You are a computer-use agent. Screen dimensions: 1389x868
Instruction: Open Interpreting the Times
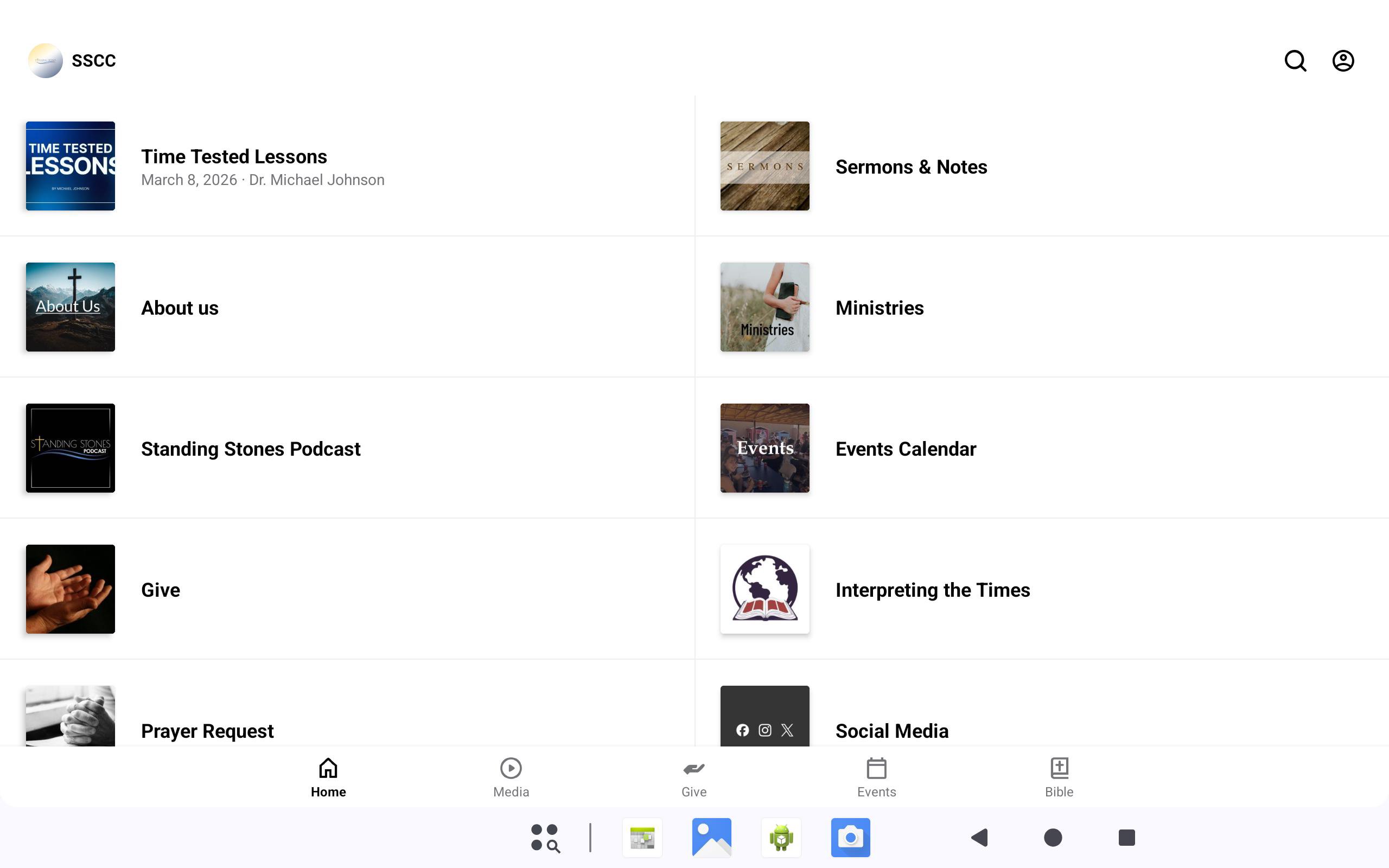click(932, 590)
